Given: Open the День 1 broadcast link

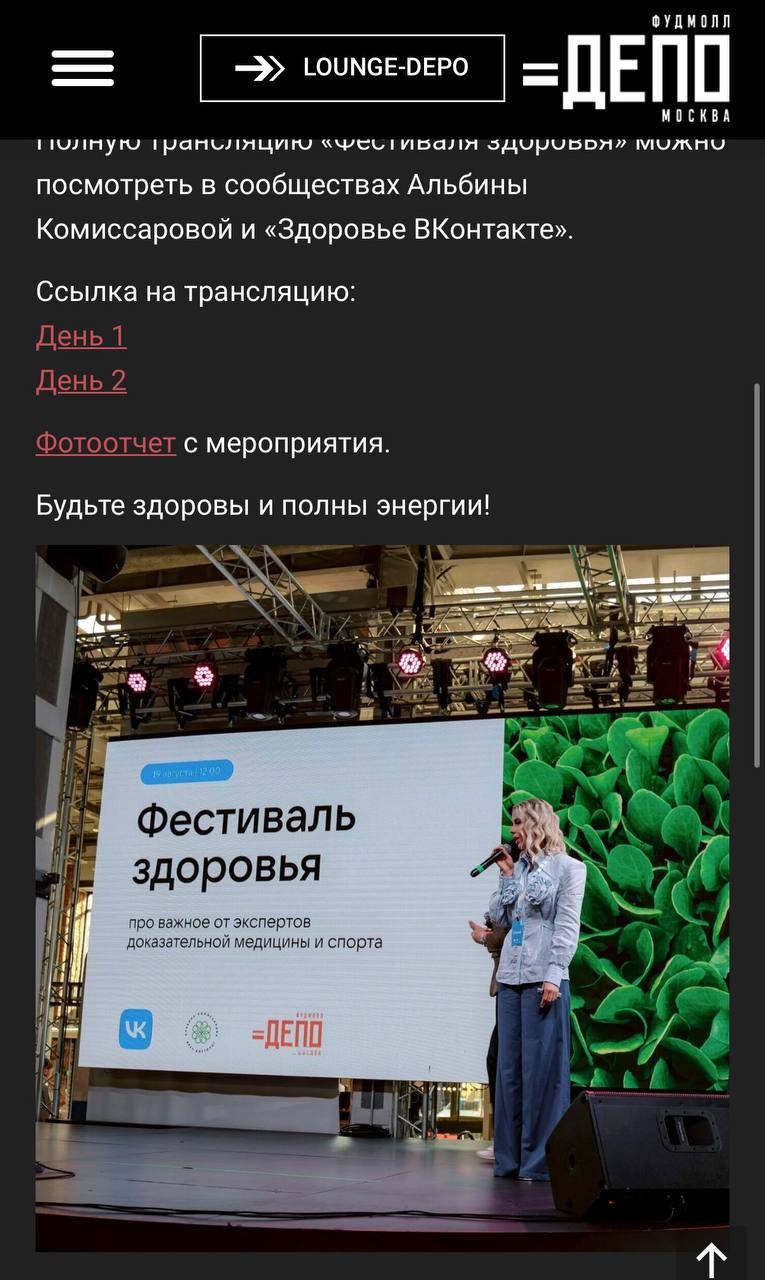Looking at the screenshot, I should coord(81,336).
